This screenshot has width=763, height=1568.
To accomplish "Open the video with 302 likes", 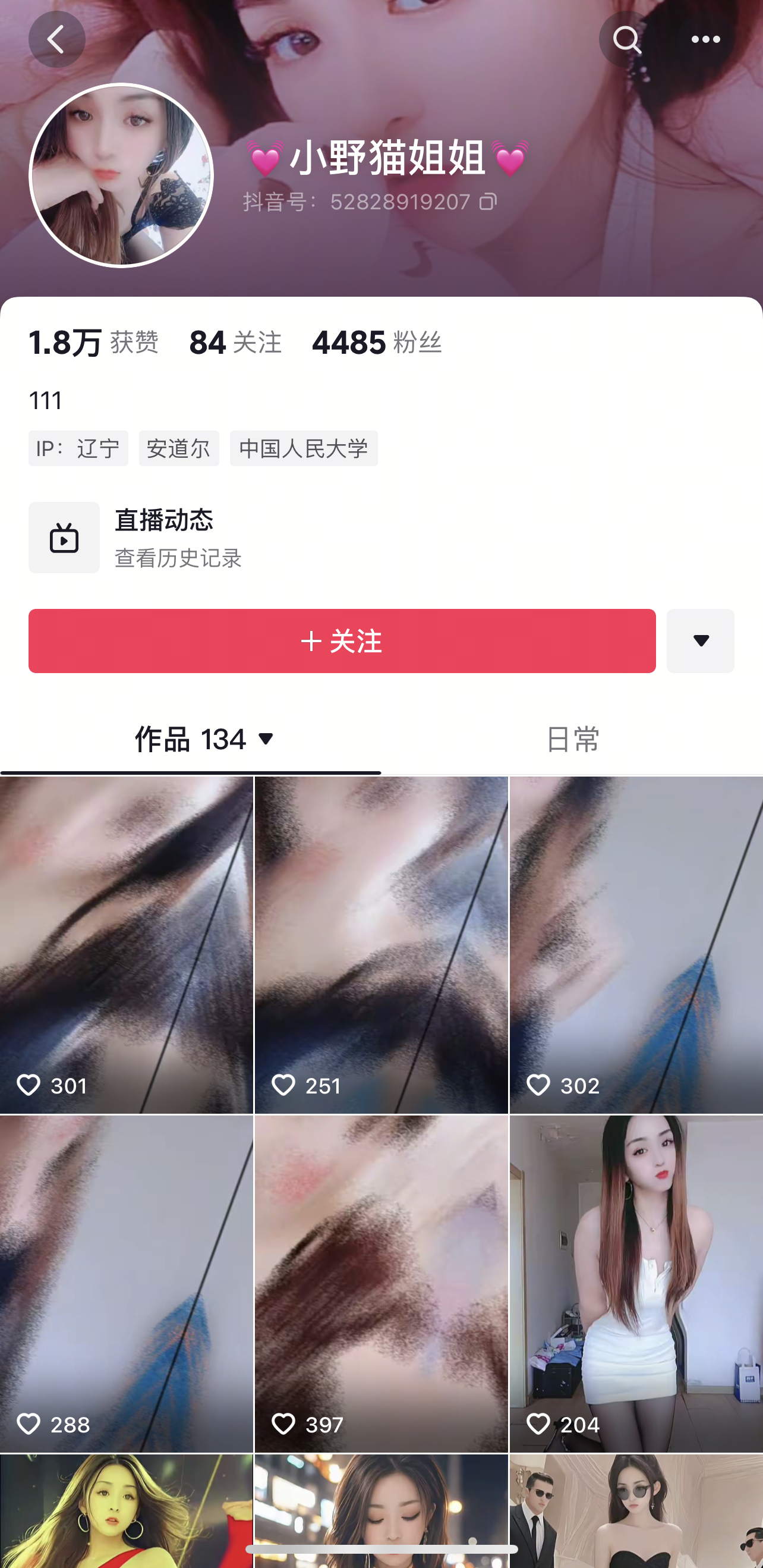I will coord(636,944).
